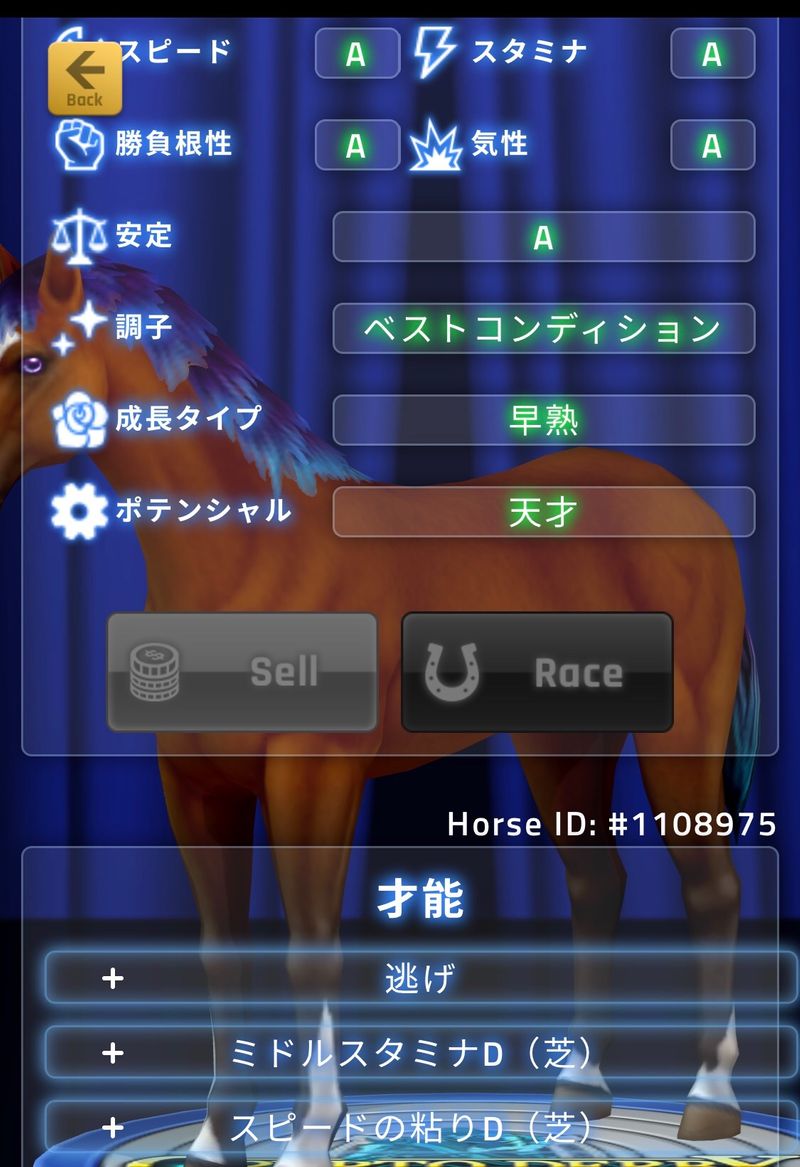Expand the スピードの粘りD（芝） talent
Viewport: 800px width, 1167px height.
pos(113,1128)
